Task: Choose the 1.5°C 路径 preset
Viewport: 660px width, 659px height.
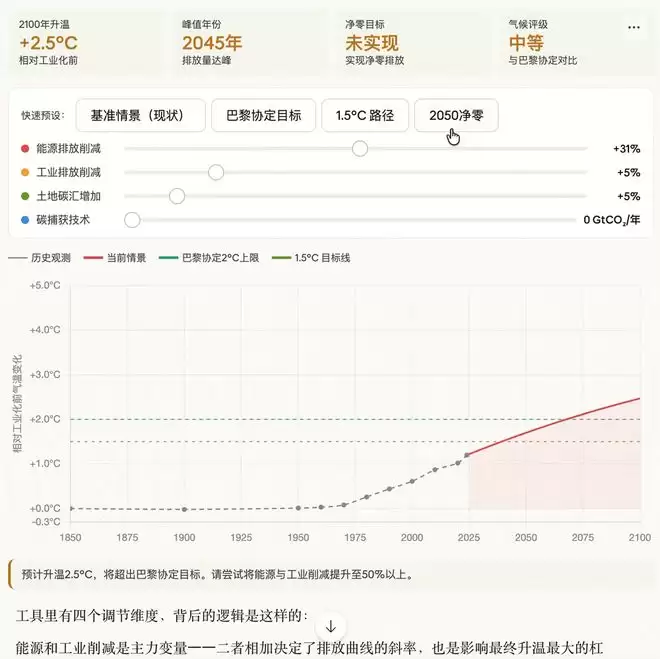Action: click(x=365, y=115)
